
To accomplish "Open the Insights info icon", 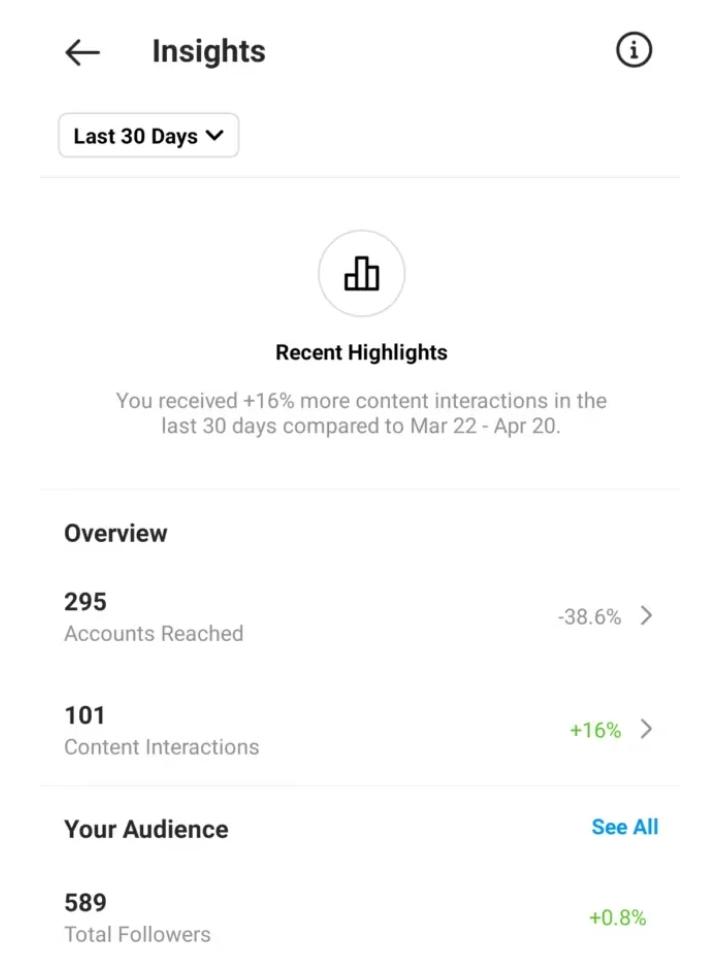I will click(633, 51).
